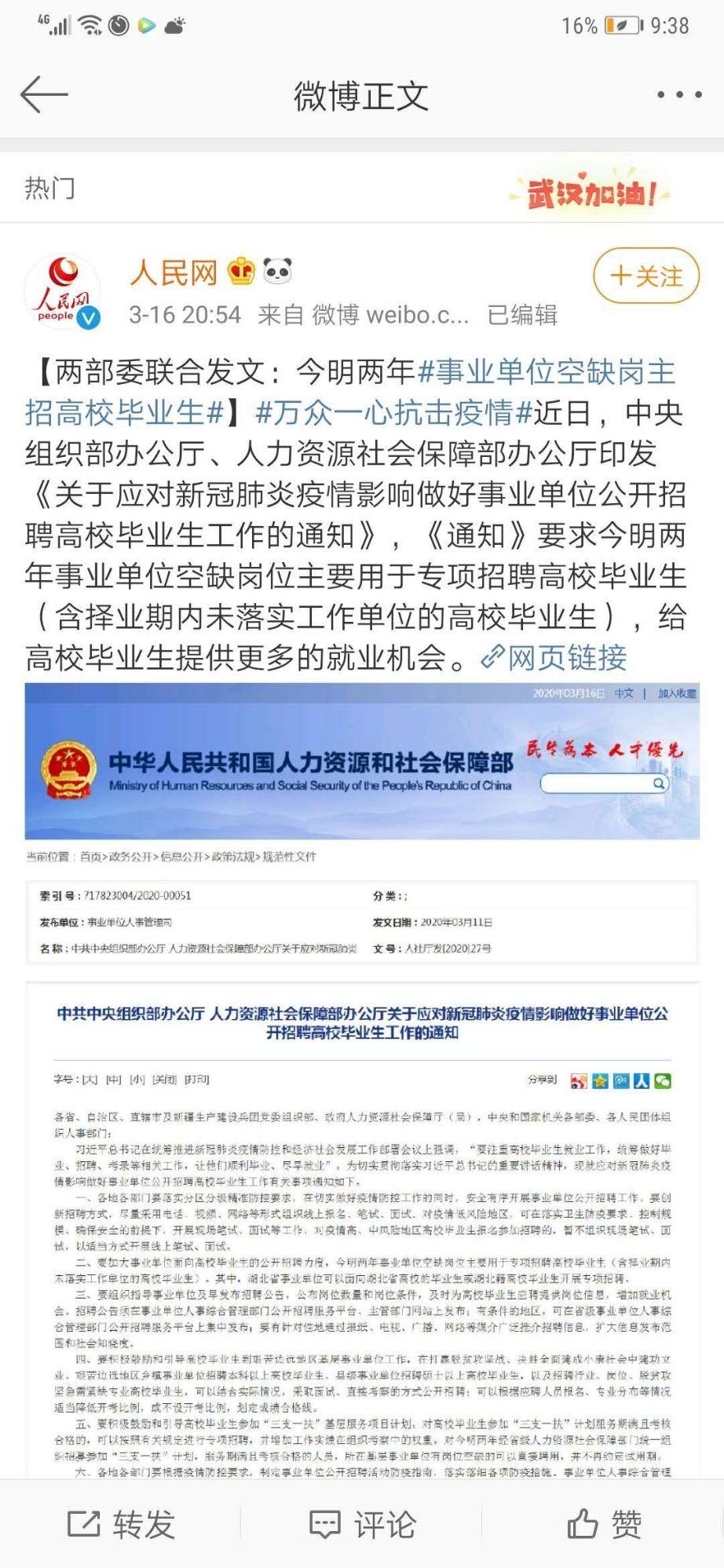Viewport: 724px width, 1568px height.
Task: Go back using the top-left arrow
Action: coord(44,95)
